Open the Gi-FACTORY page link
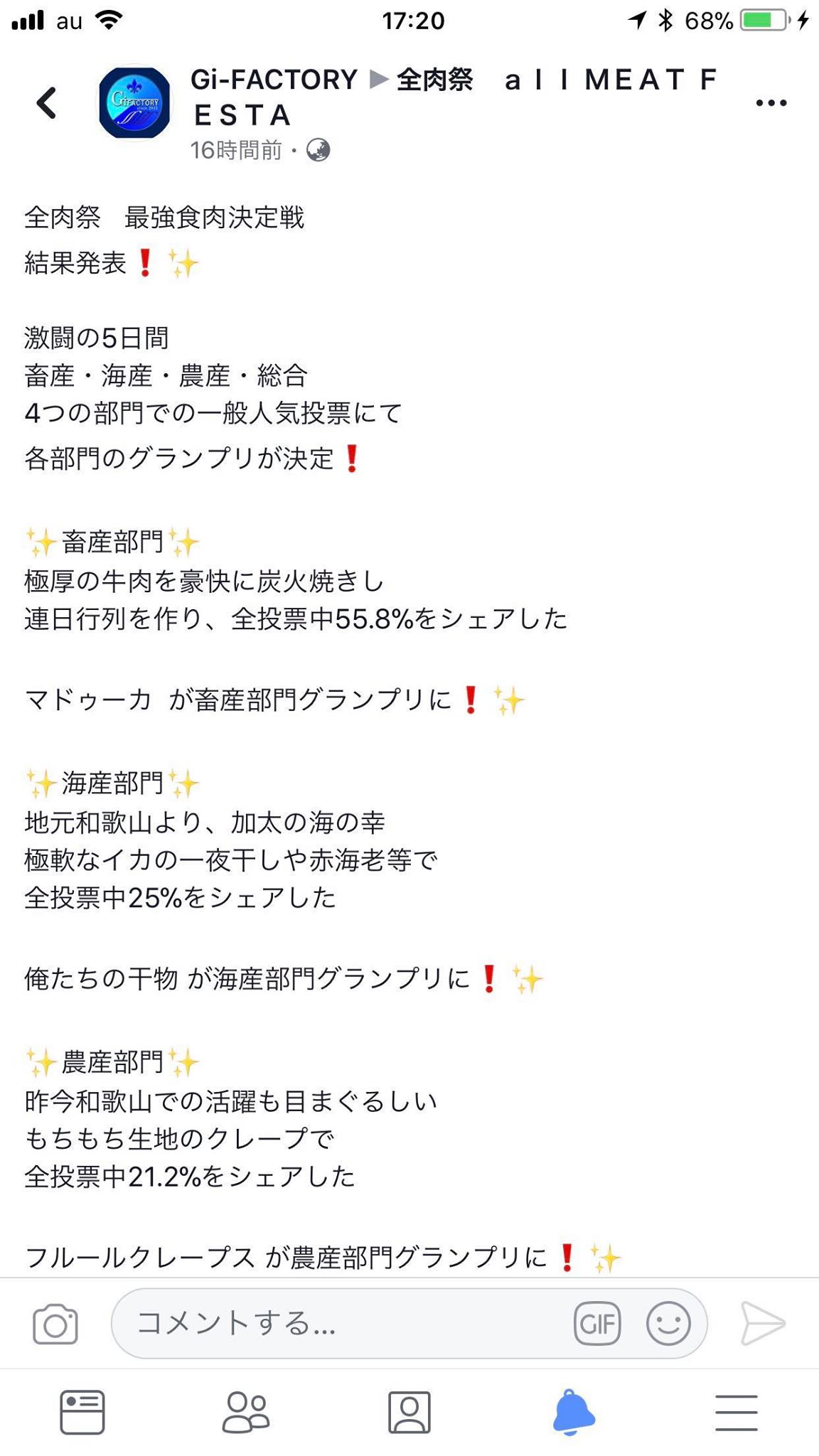This screenshot has width=819, height=1456. click(274, 80)
